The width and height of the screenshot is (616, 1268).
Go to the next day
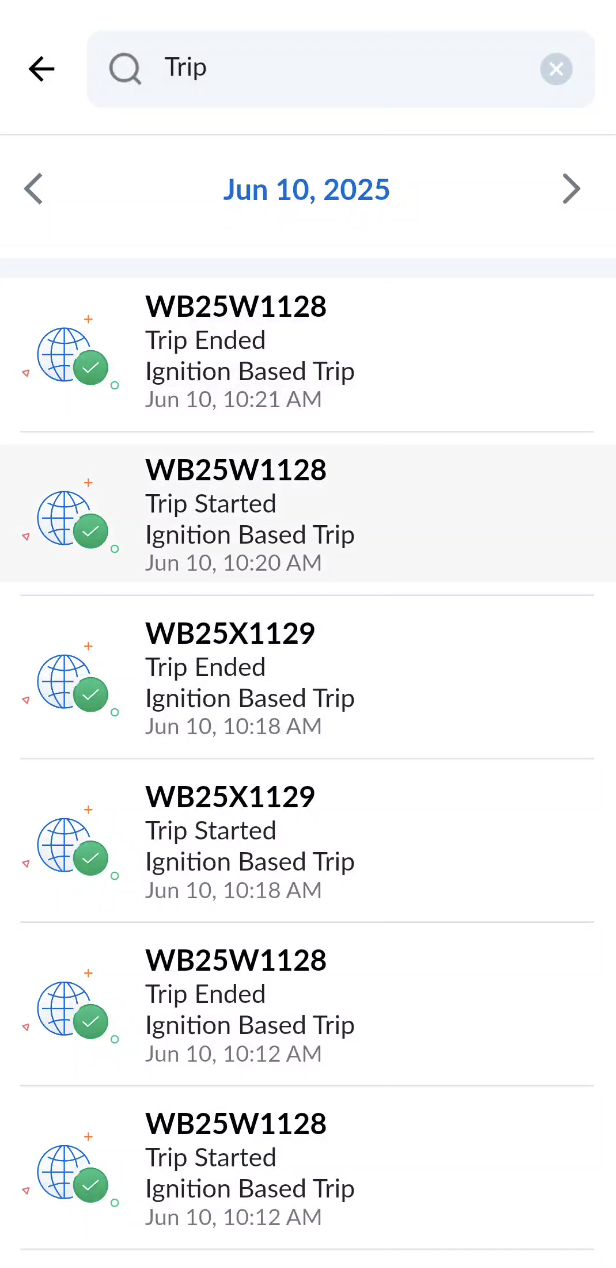coord(571,189)
